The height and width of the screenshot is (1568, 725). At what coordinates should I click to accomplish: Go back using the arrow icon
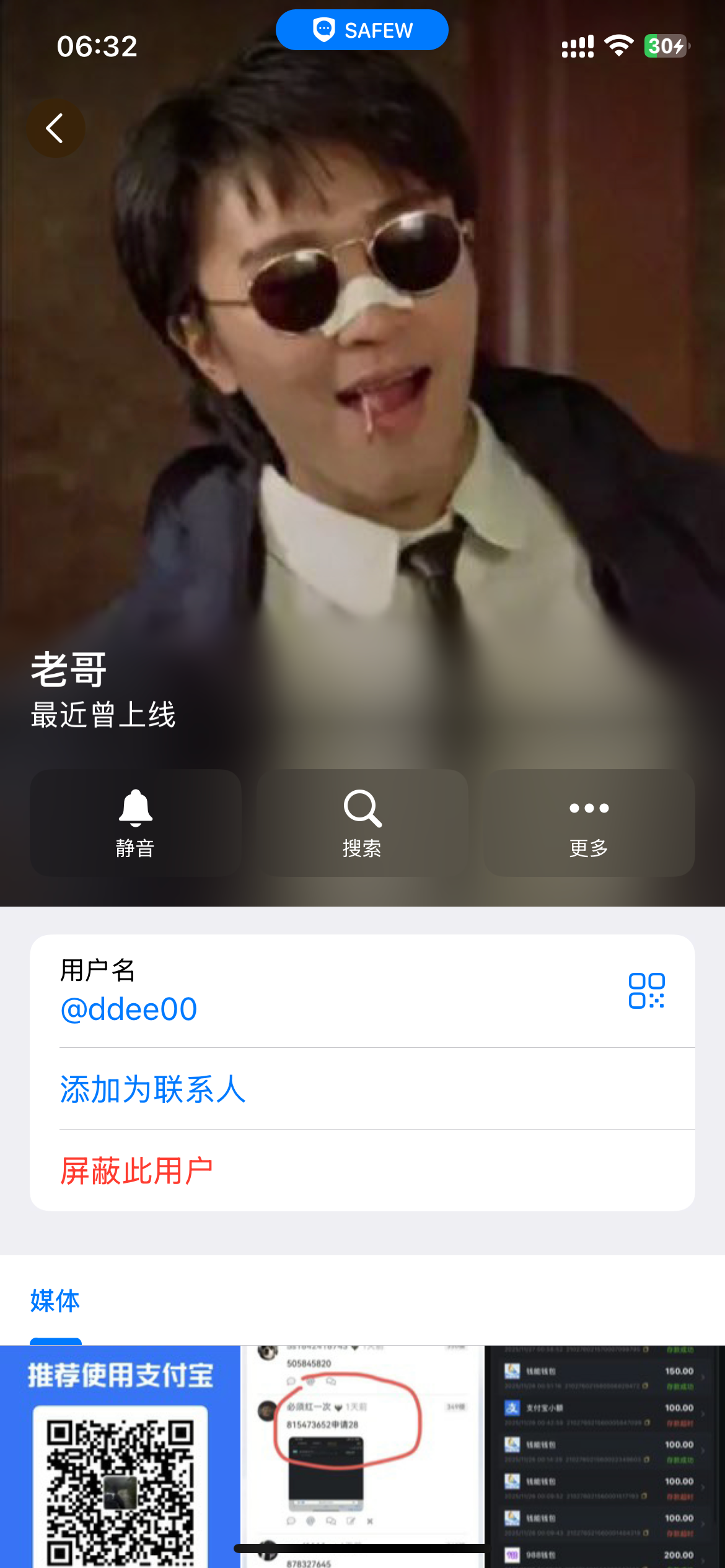[x=55, y=129]
